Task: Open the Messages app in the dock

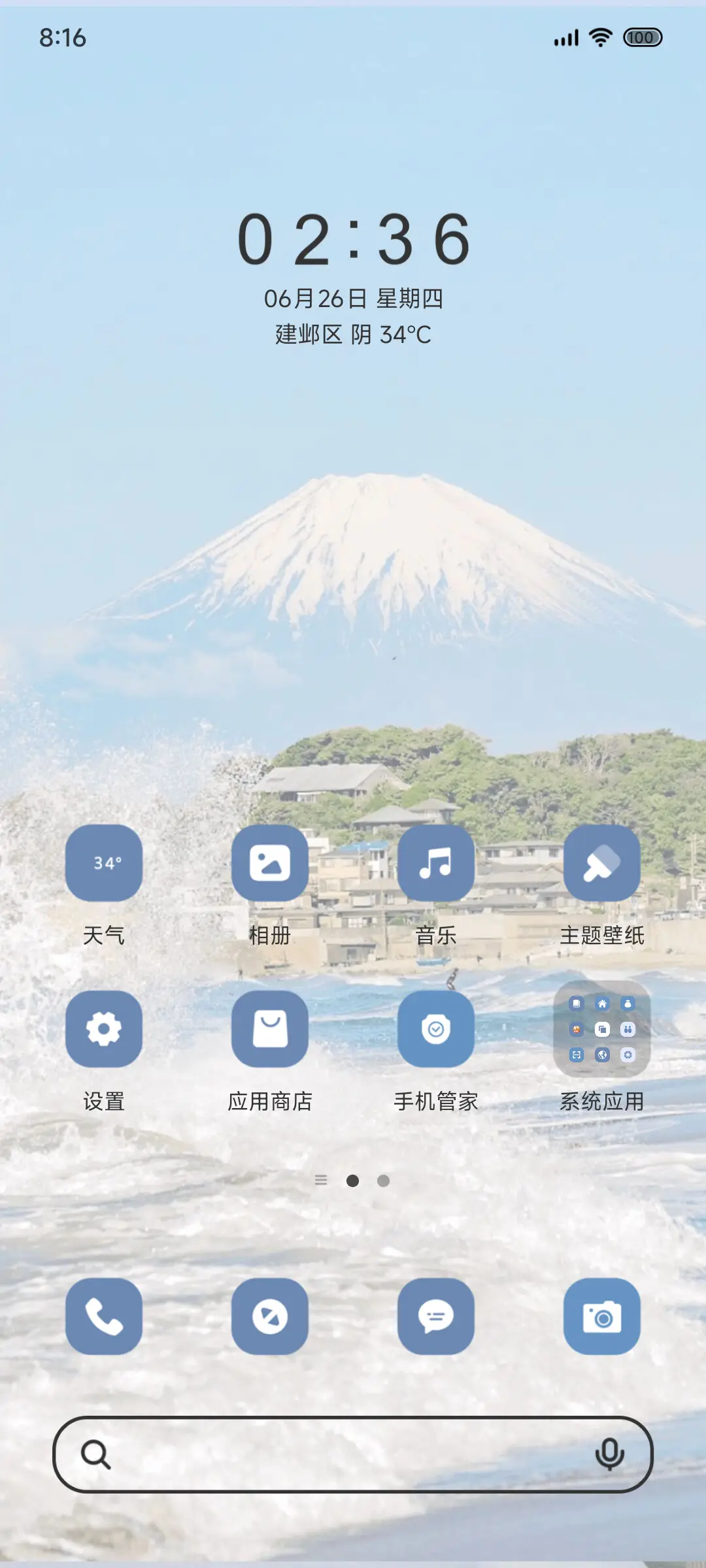Action: point(437,1316)
